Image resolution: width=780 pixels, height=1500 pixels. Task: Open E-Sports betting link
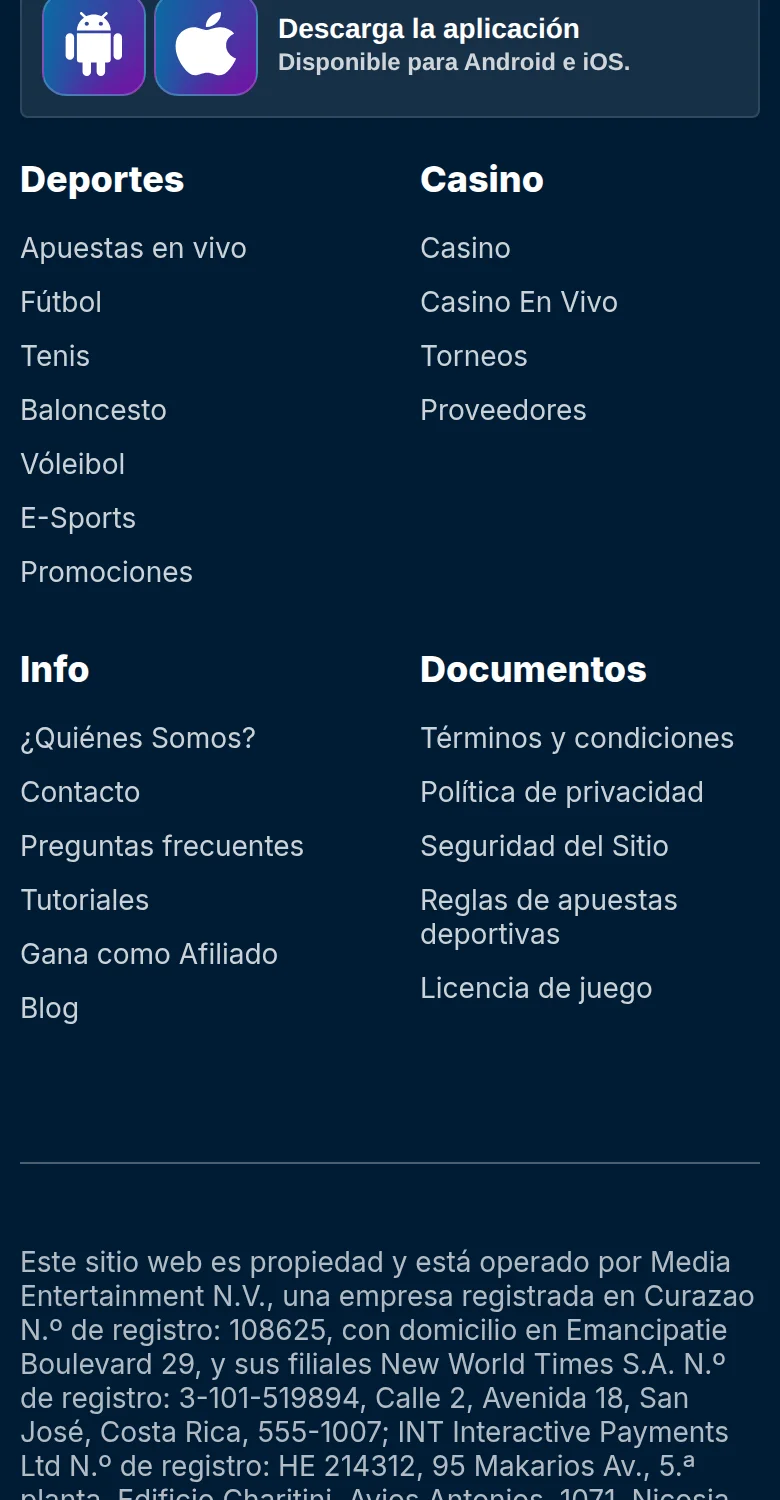pyautogui.click(x=78, y=518)
